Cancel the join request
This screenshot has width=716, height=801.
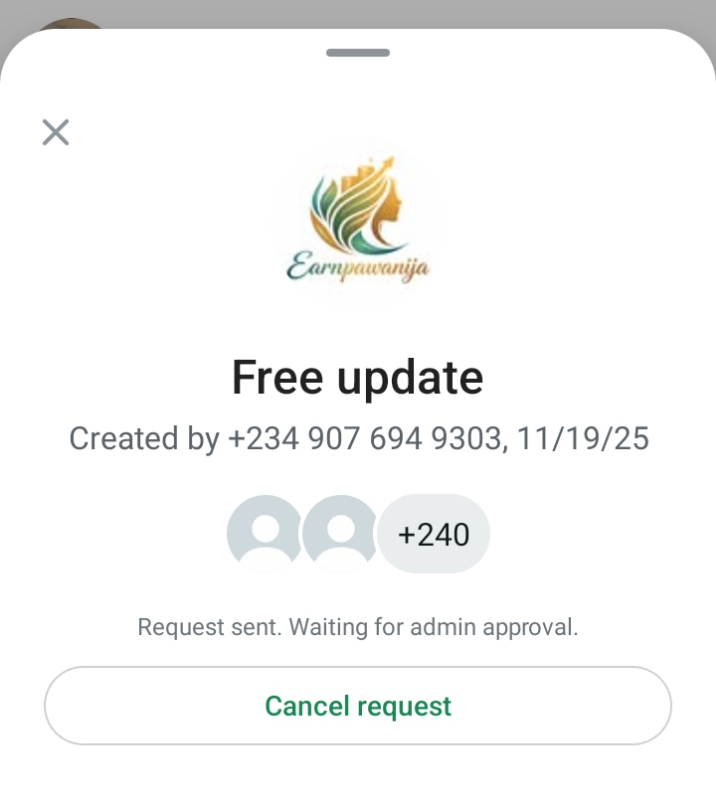pyautogui.click(x=357, y=706)
